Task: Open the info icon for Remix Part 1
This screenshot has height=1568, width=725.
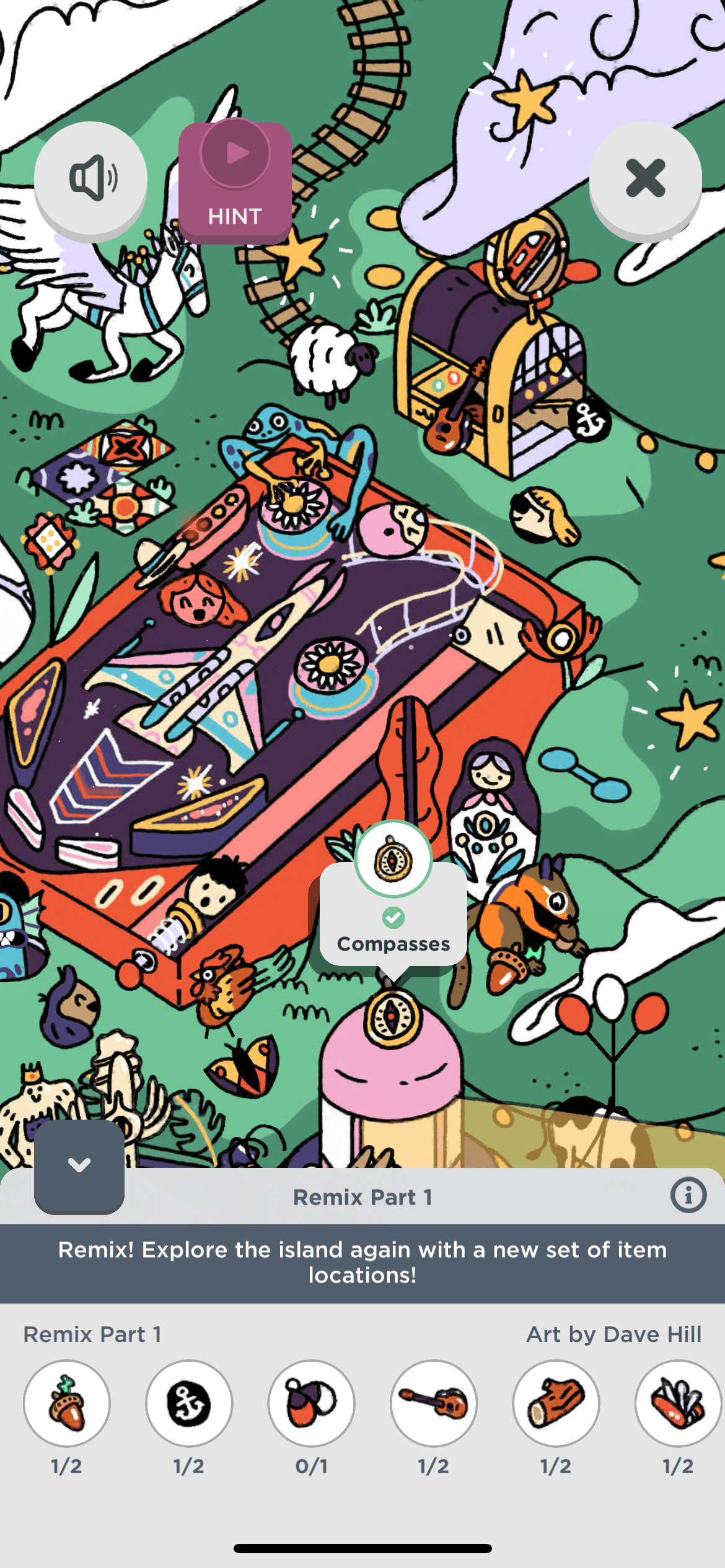Action: [x=688, y=1195]
